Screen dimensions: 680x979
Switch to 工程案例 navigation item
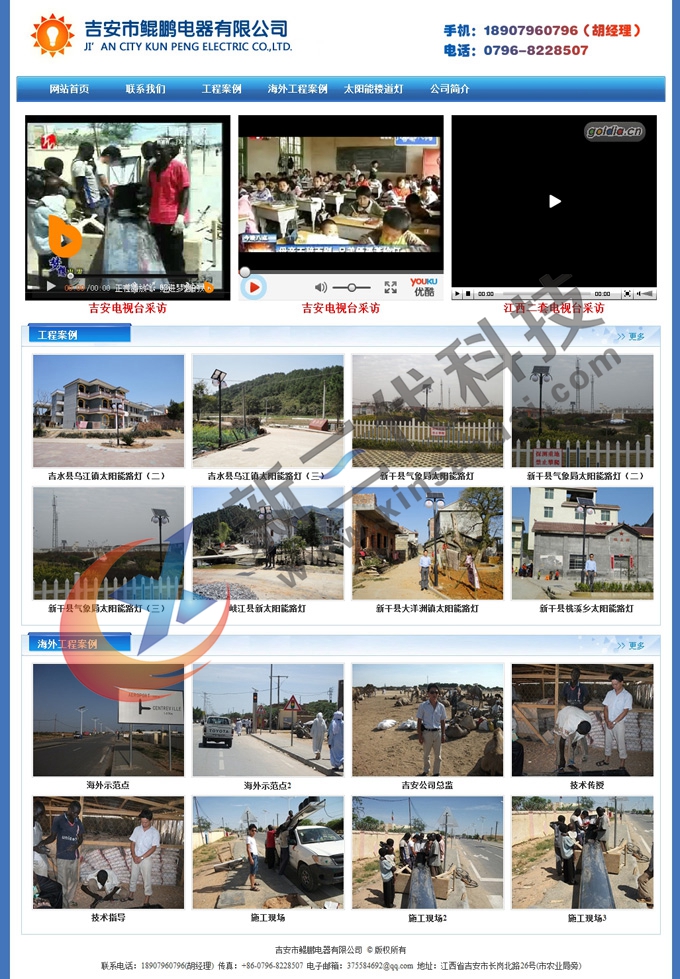[x=221, y=89]
